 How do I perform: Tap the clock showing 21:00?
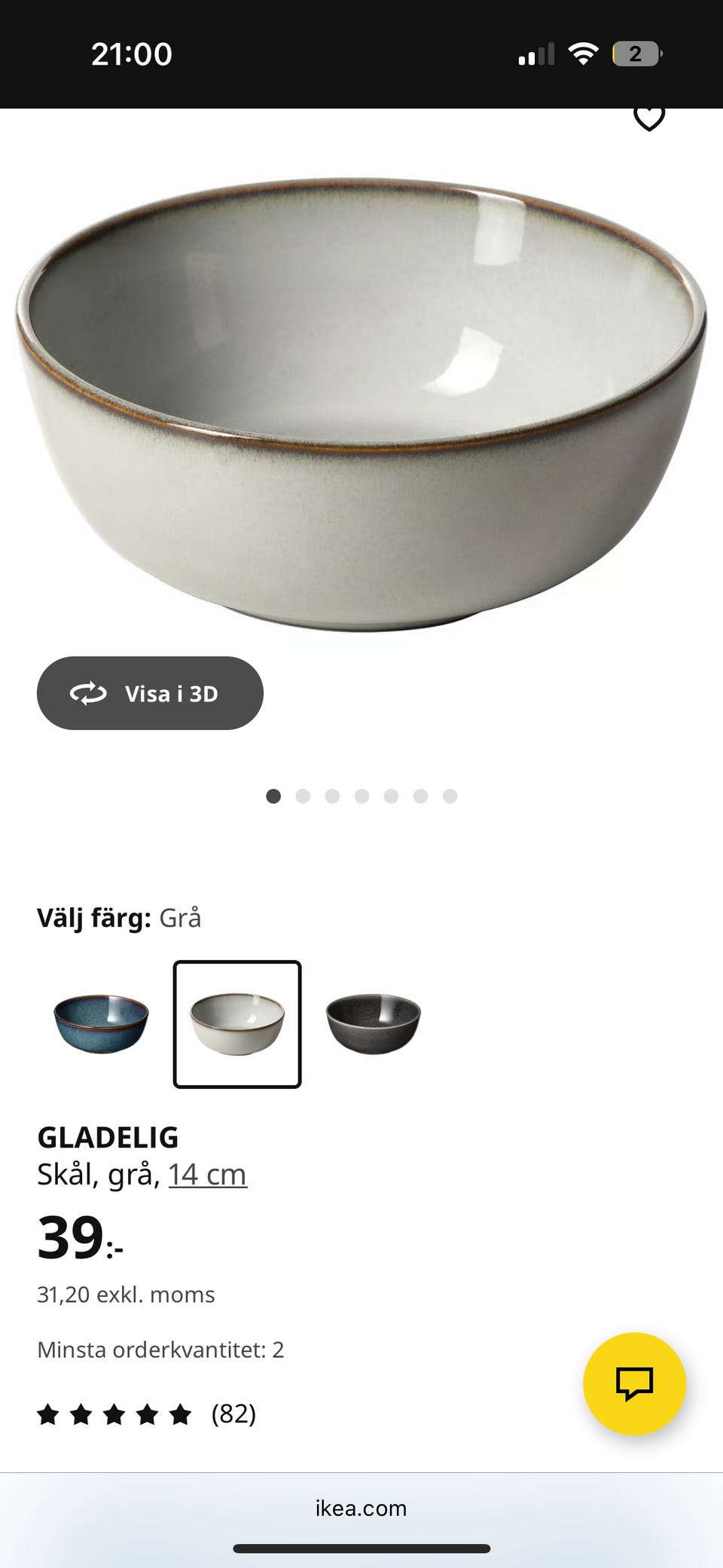pos(132,53)
